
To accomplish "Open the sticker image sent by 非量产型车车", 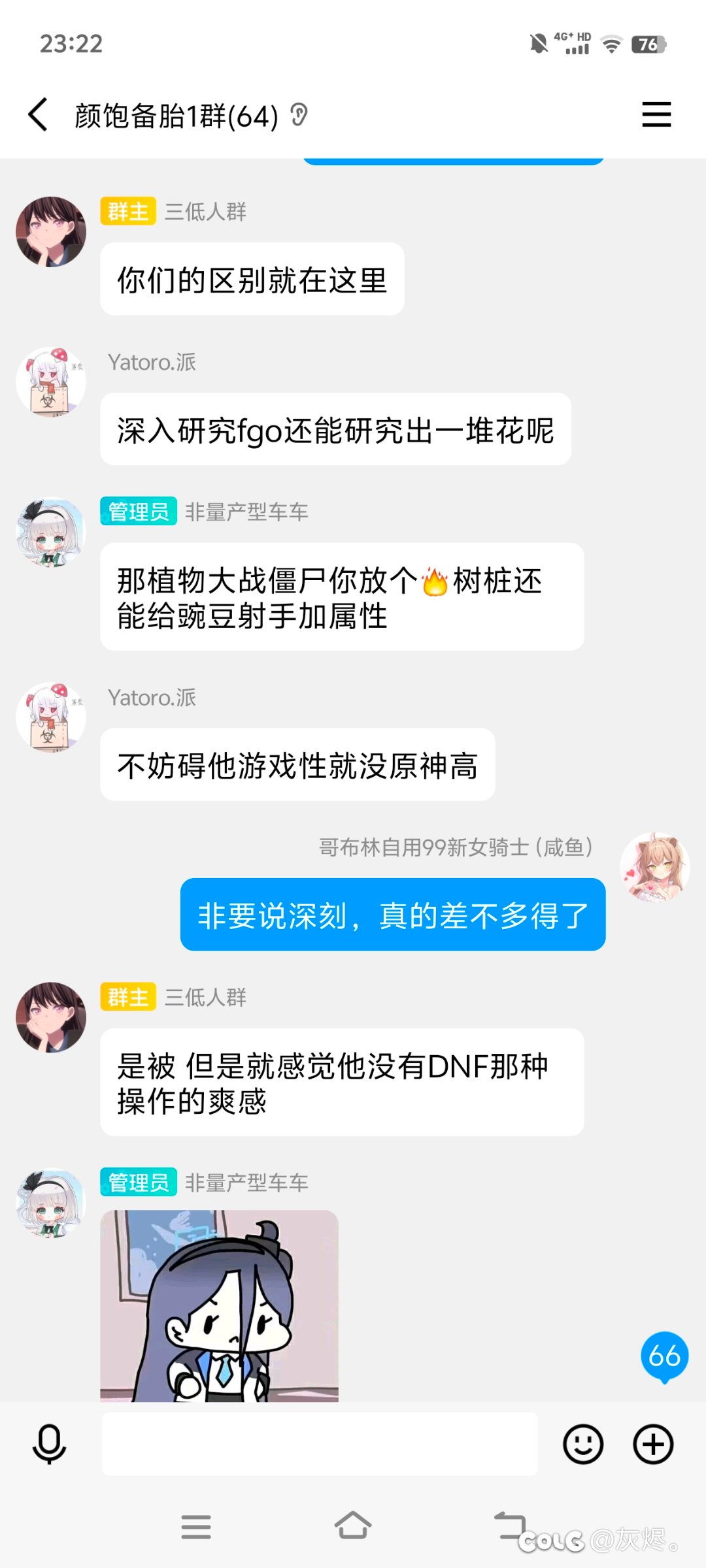I will [219, 1305].
